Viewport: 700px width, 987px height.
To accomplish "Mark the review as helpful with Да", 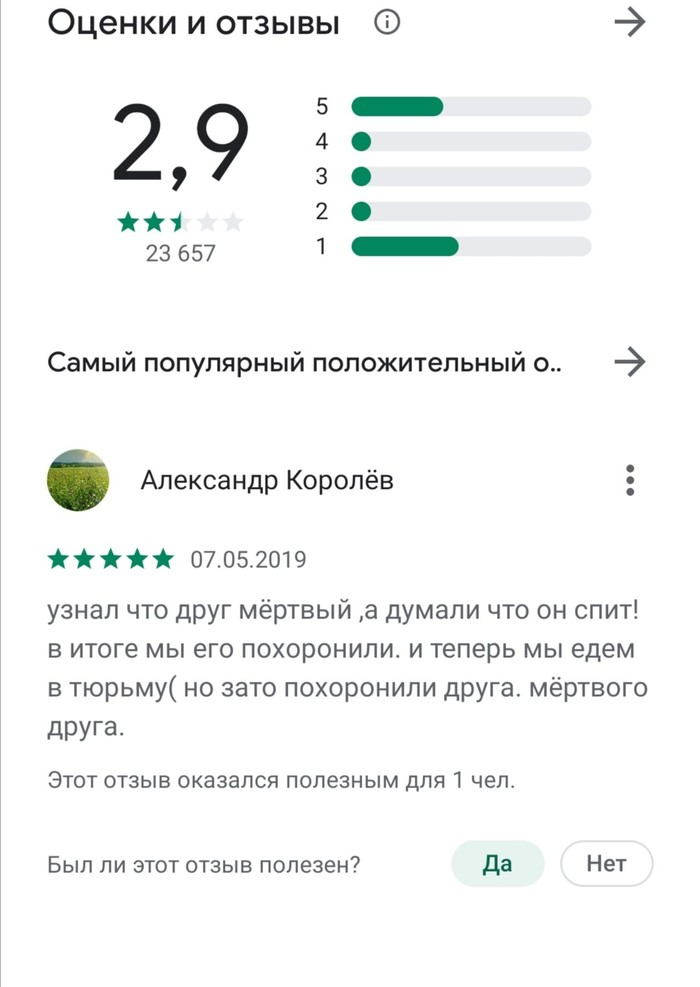I will [x=497, y=864].
